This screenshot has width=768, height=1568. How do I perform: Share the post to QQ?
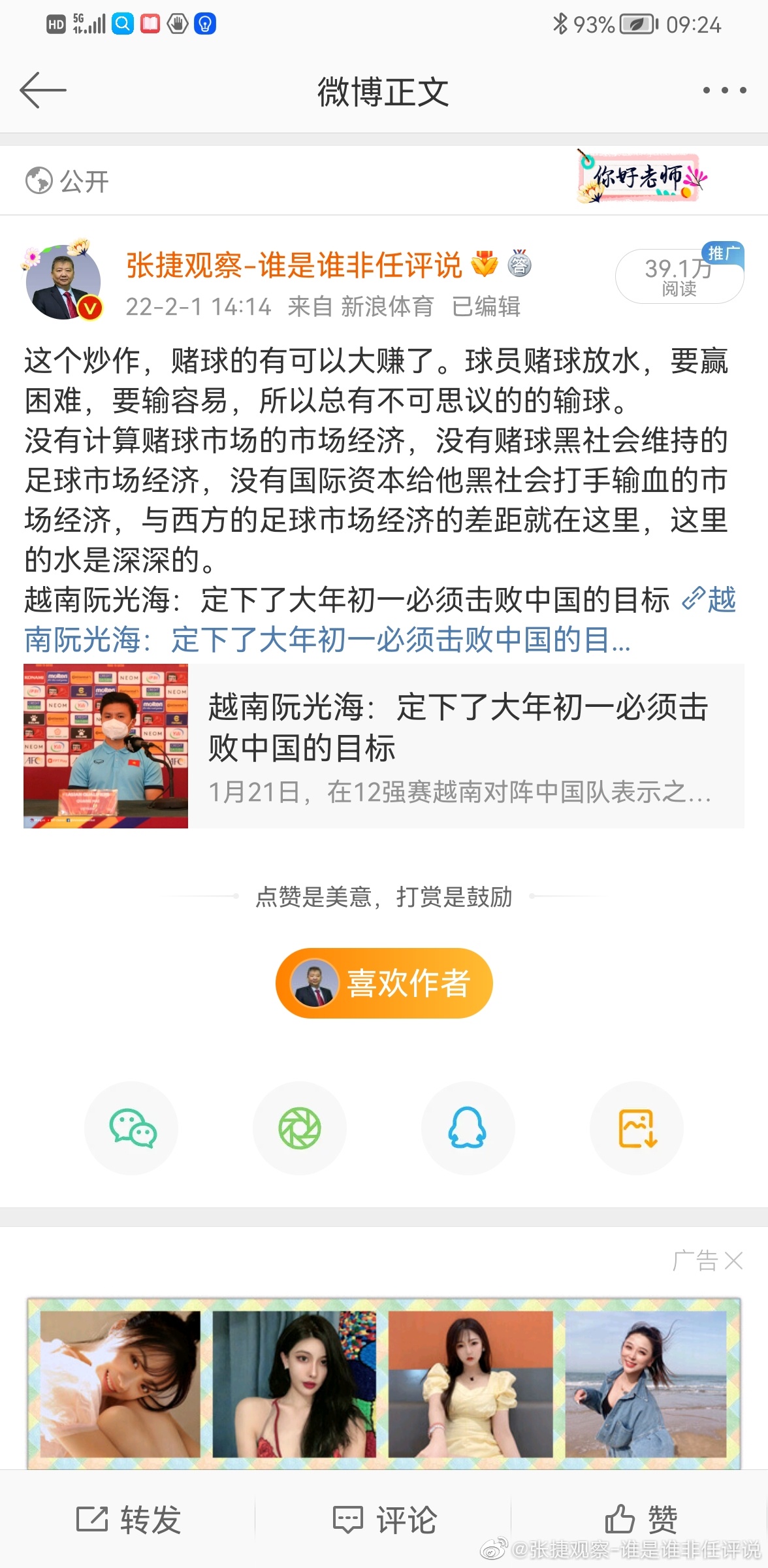click(x=468, y=1128)
